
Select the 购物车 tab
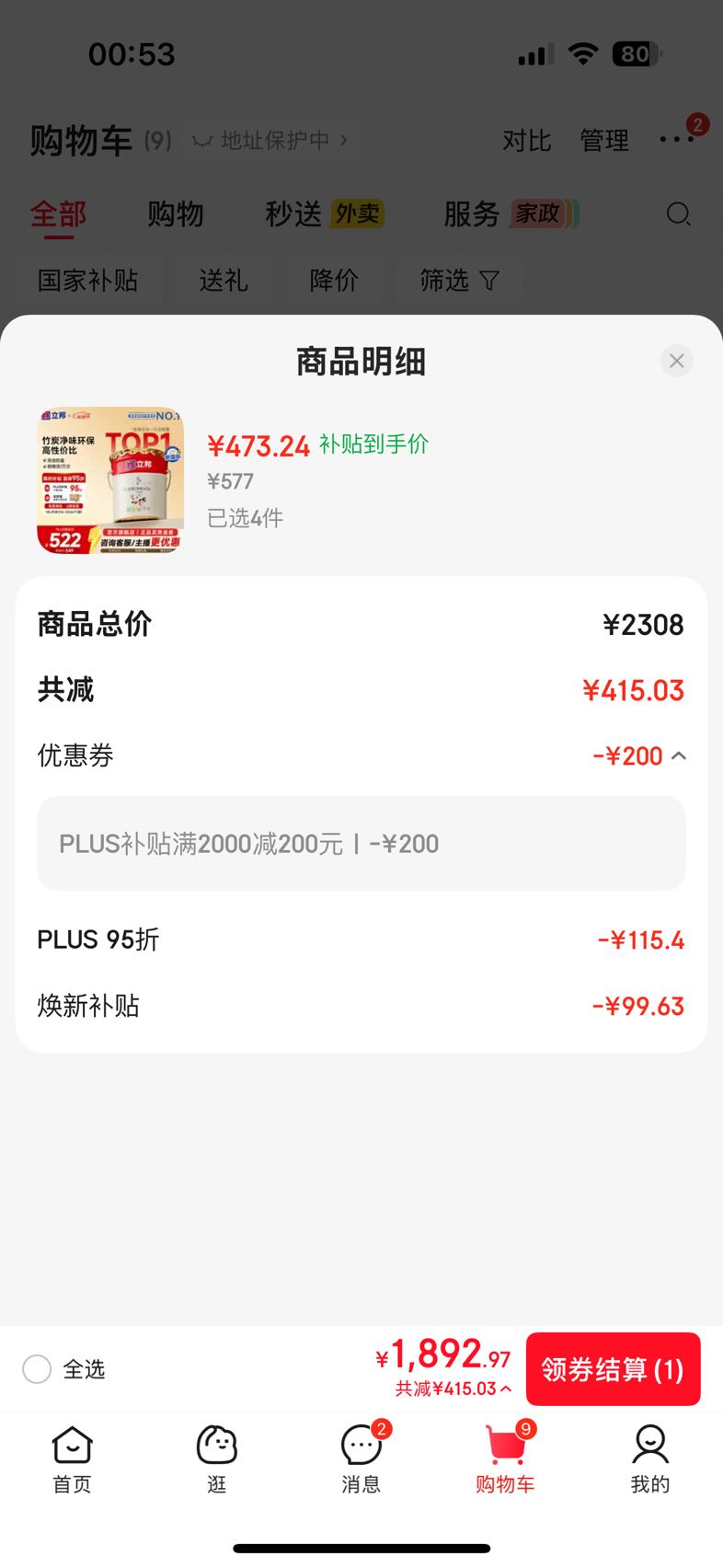click(505, 1459)
